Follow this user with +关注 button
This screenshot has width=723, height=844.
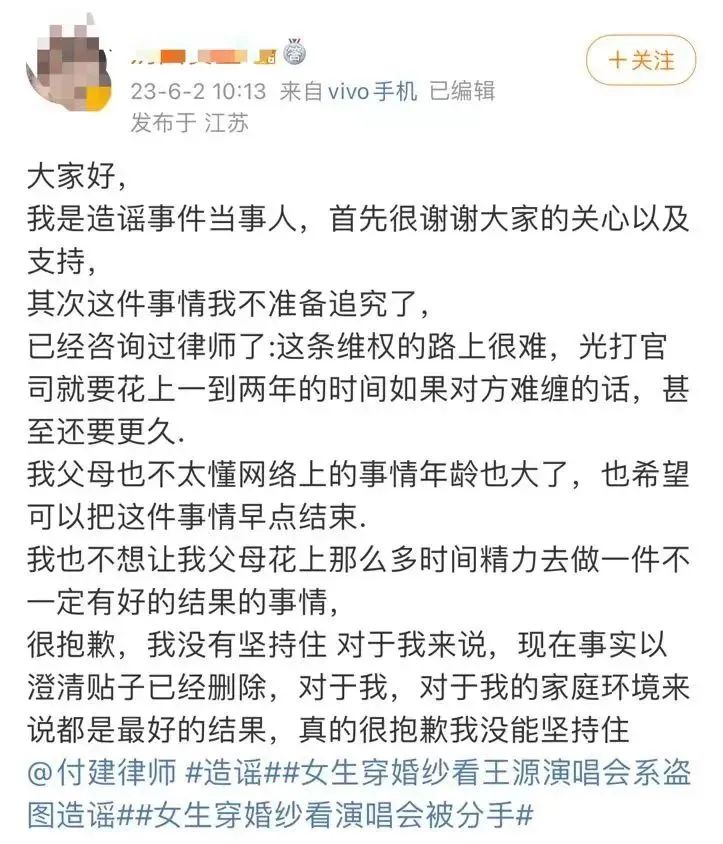[640, 59]
